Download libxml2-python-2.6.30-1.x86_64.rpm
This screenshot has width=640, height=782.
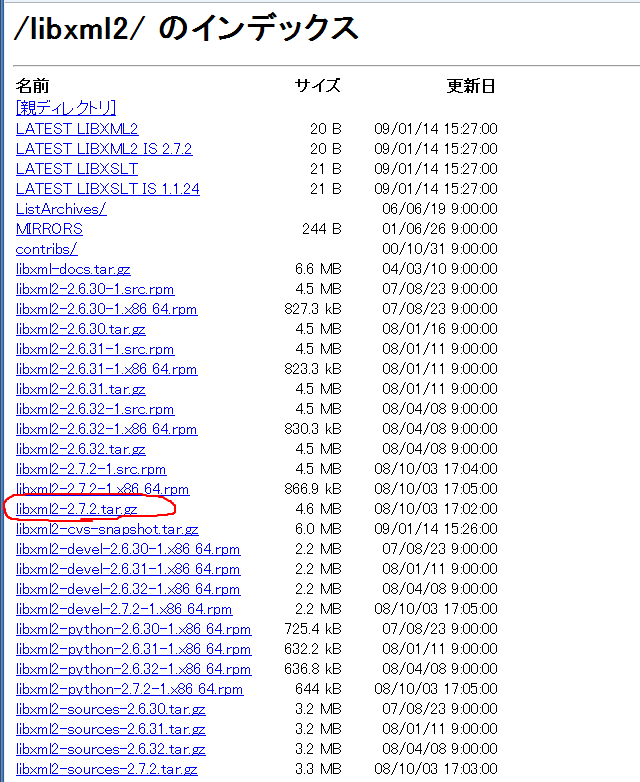133,629
